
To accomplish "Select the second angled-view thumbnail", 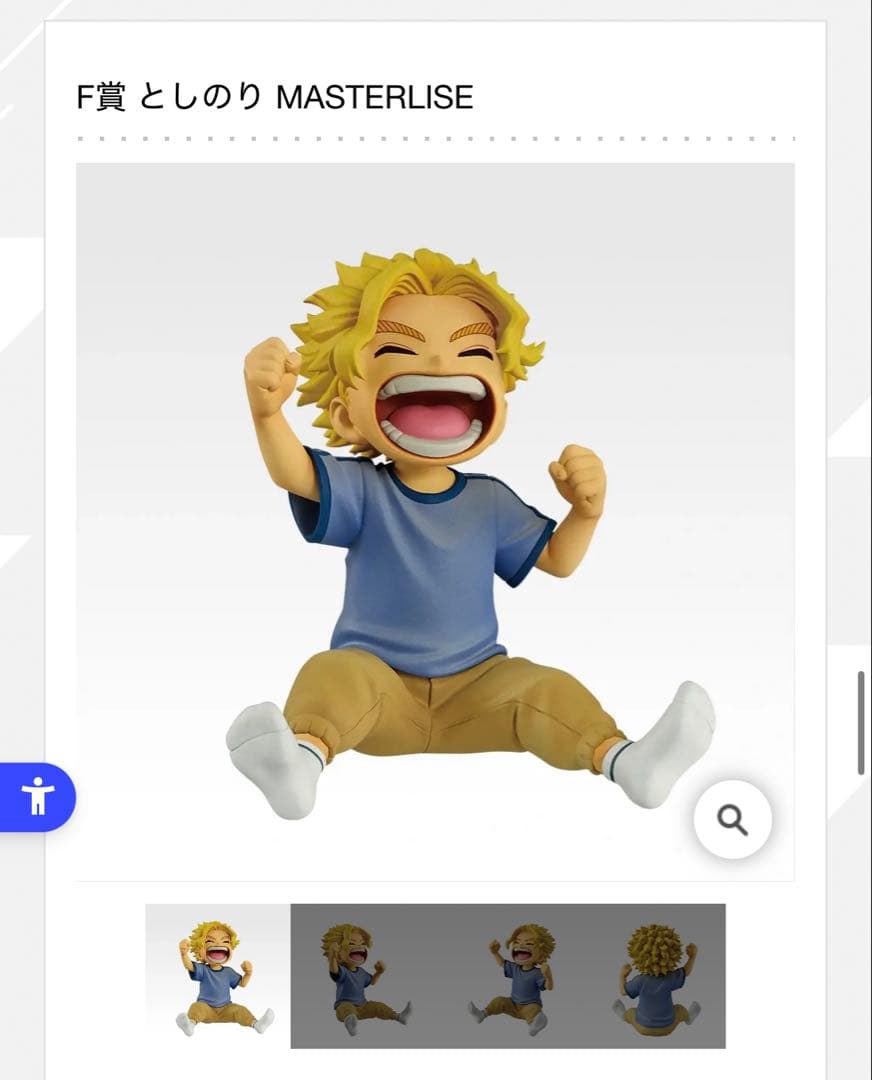I will (362, 976).
